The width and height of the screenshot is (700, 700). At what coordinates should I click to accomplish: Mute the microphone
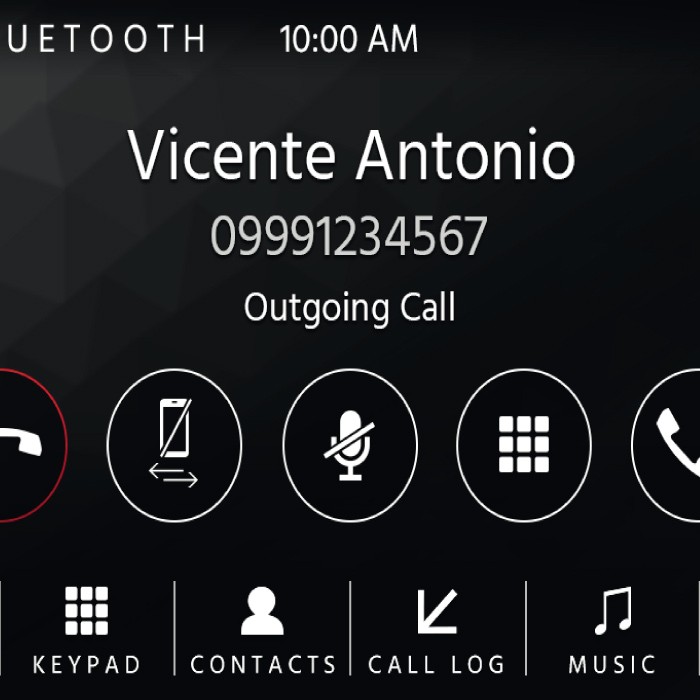coord(349,444)
